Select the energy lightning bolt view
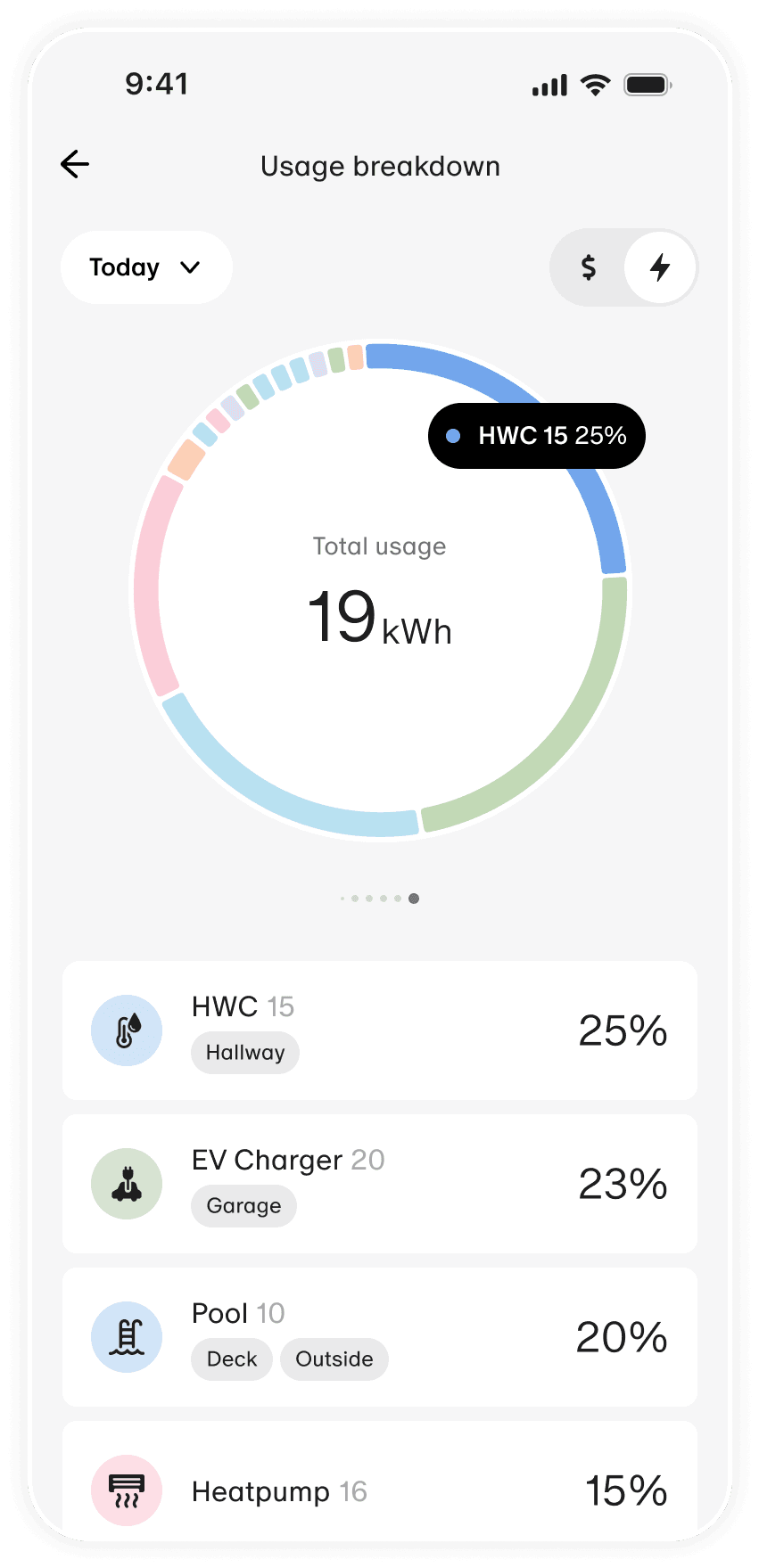Screen dimensions: 759x1568 [x=660, y=267]
